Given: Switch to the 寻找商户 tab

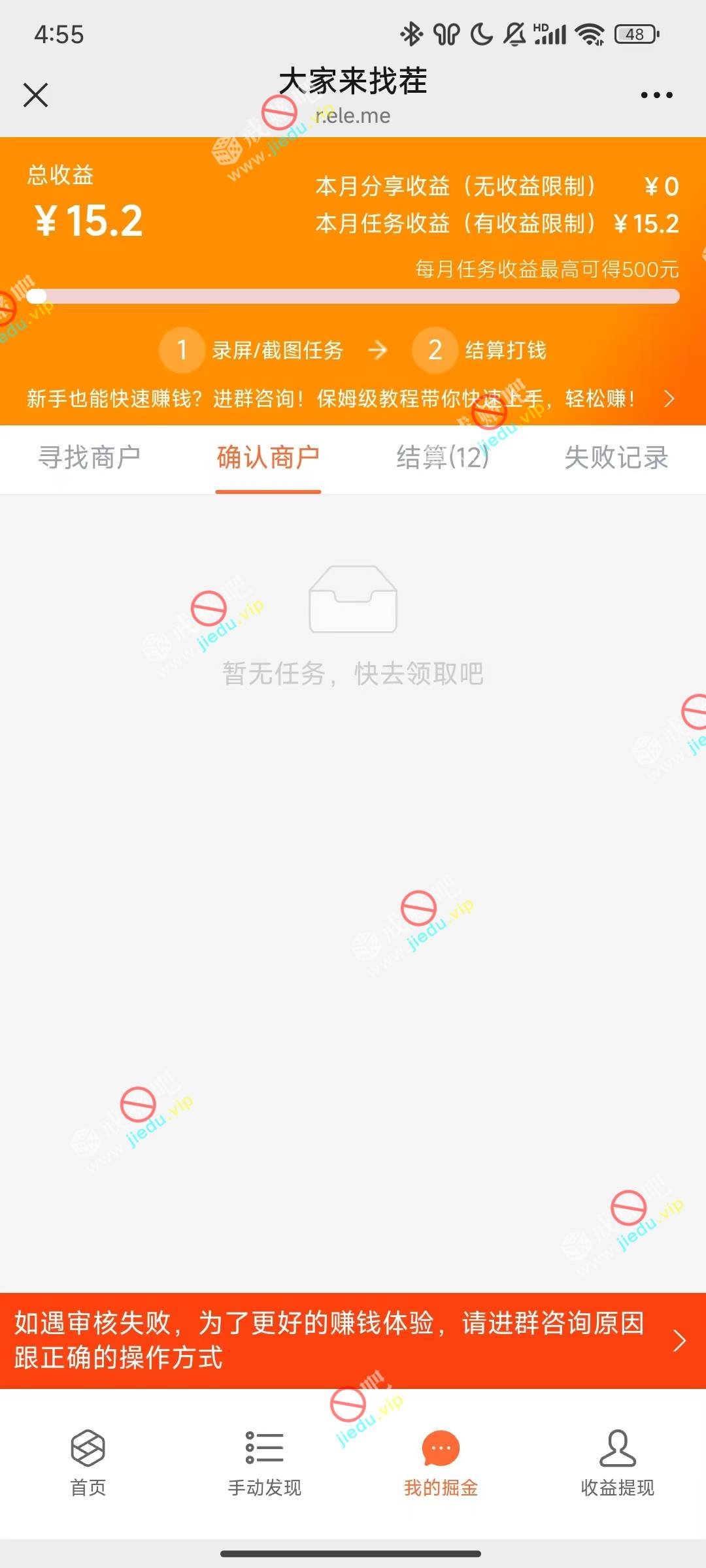Looking at the screenshot, I should coord(90,457).
